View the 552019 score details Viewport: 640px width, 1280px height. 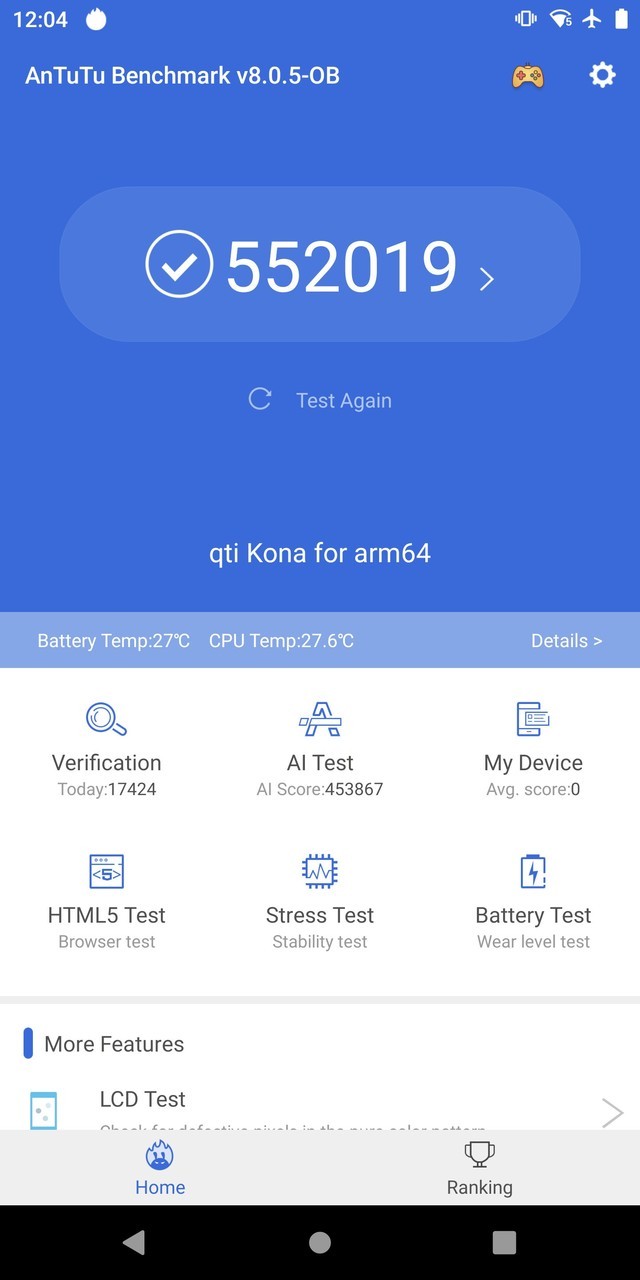(x=320, y=265)
